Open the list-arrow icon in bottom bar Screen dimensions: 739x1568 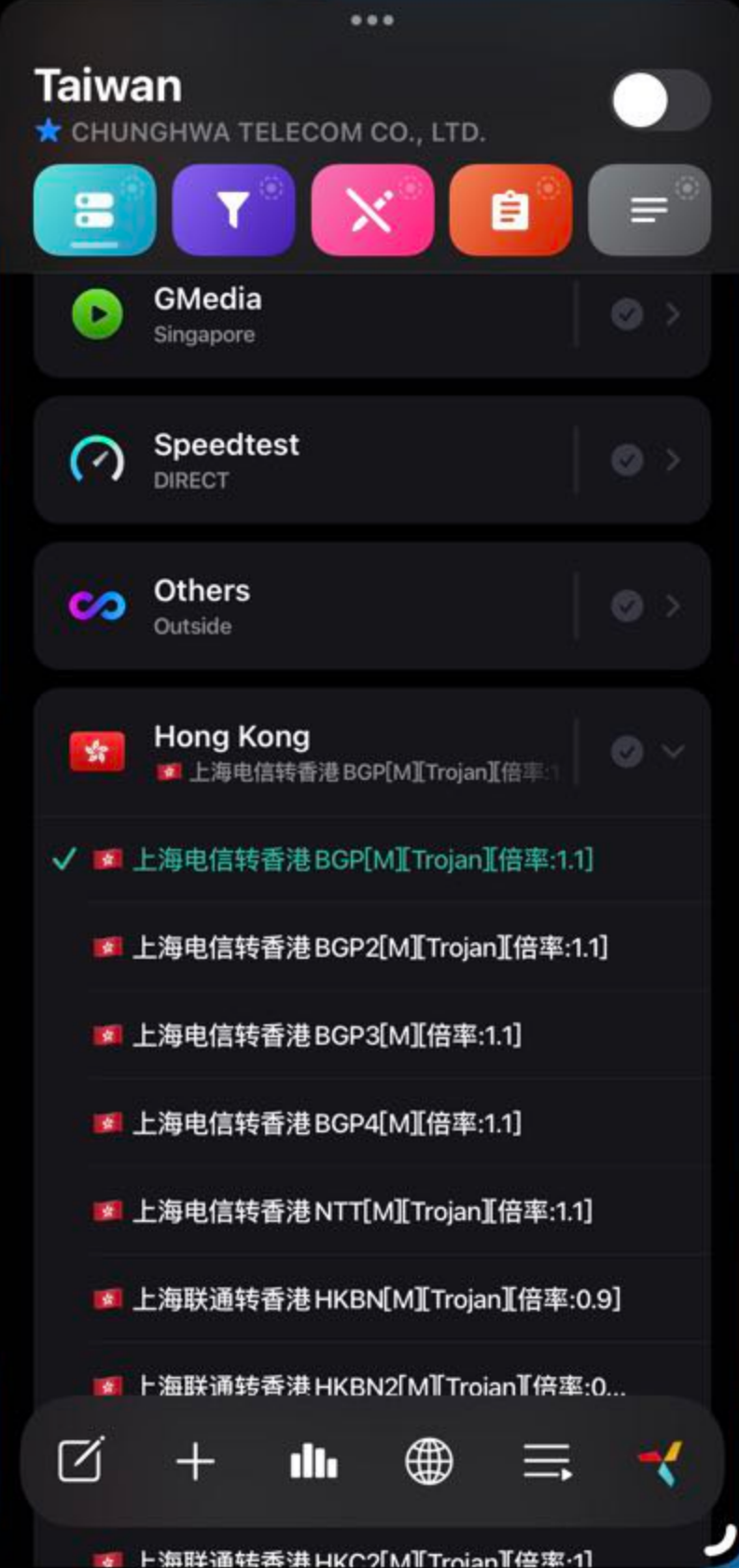pyautogui.click(x=547, y=1461)
